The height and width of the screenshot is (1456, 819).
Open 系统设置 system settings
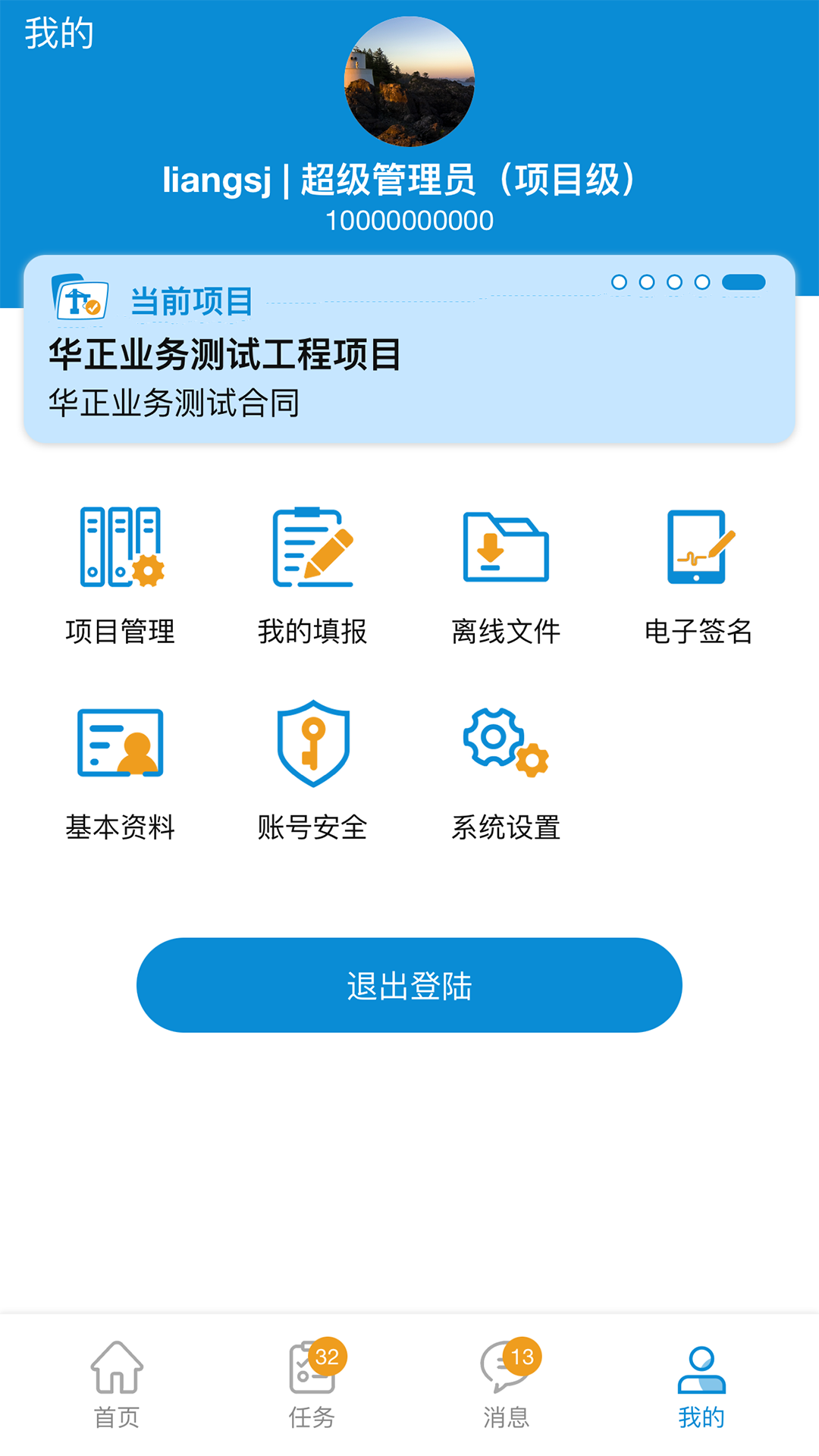click(x=506, y=770)
